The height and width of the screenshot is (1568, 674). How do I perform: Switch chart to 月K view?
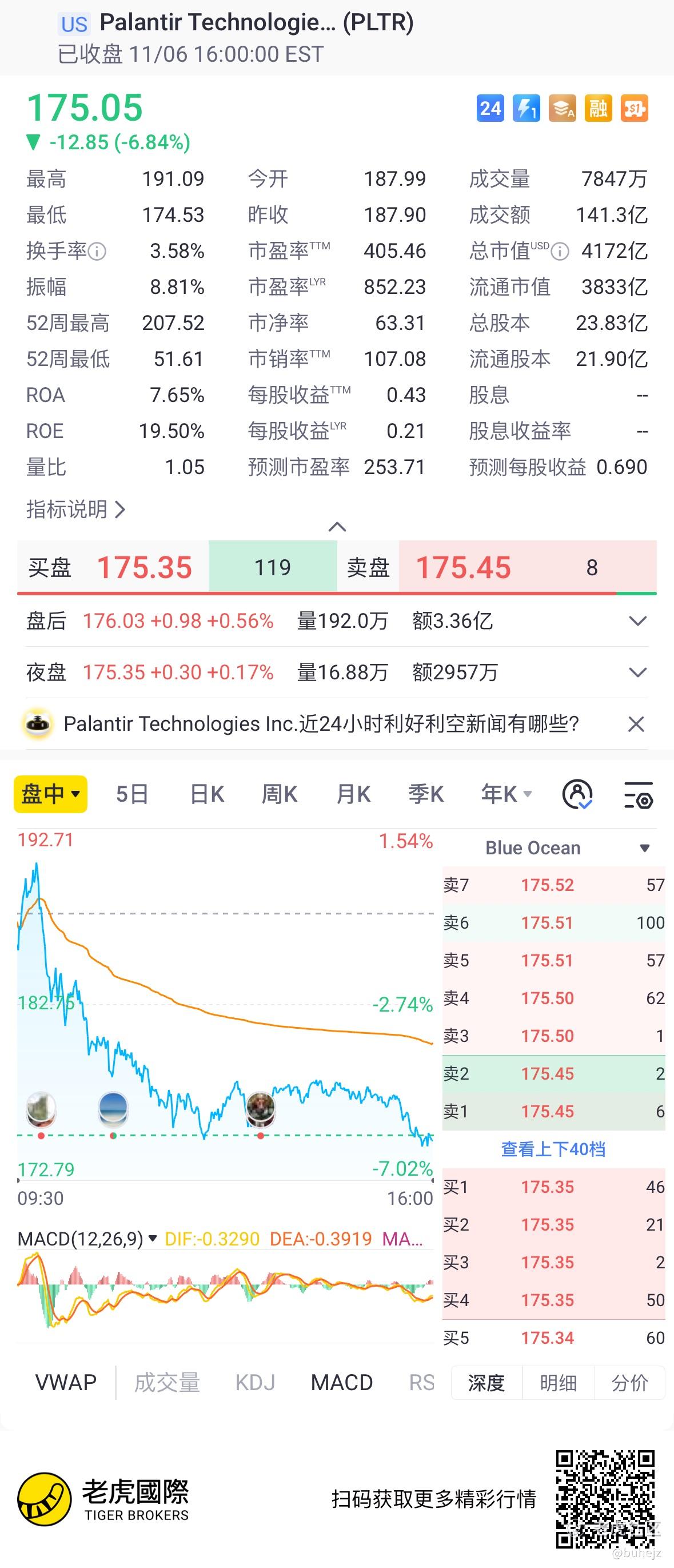pyautogui.click(x=353, y=794)
